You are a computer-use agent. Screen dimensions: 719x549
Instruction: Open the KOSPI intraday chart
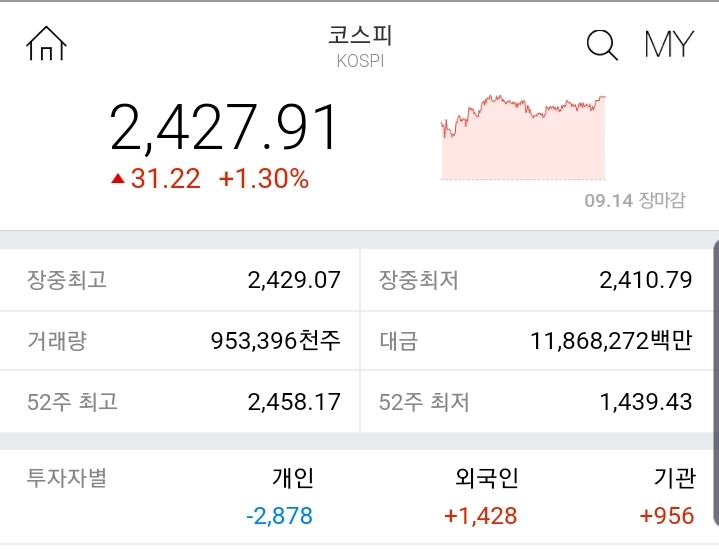tap(523, 138)
